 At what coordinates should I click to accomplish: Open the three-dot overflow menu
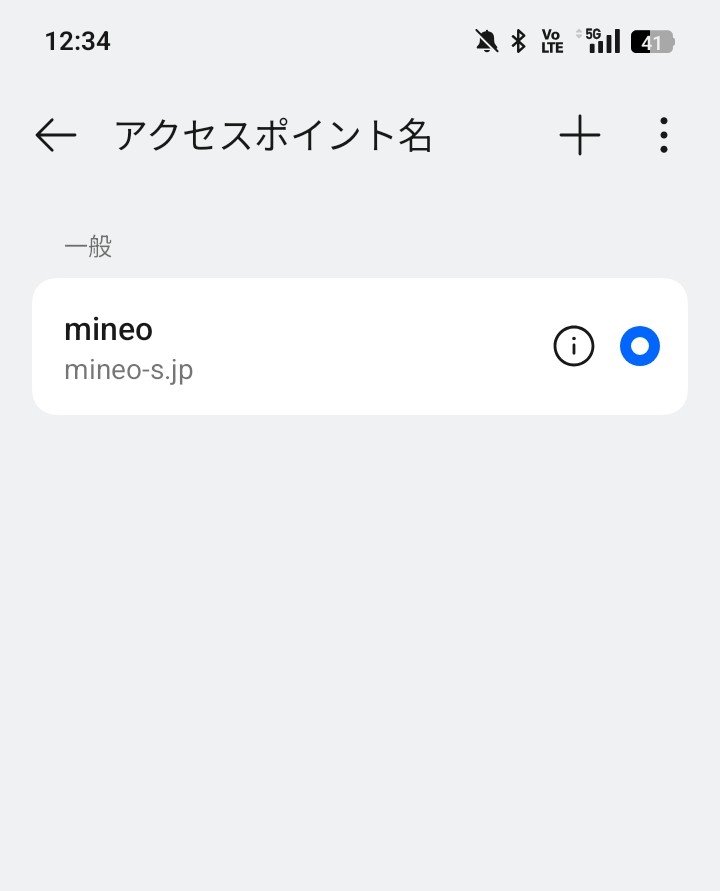[x=663, y=135]
